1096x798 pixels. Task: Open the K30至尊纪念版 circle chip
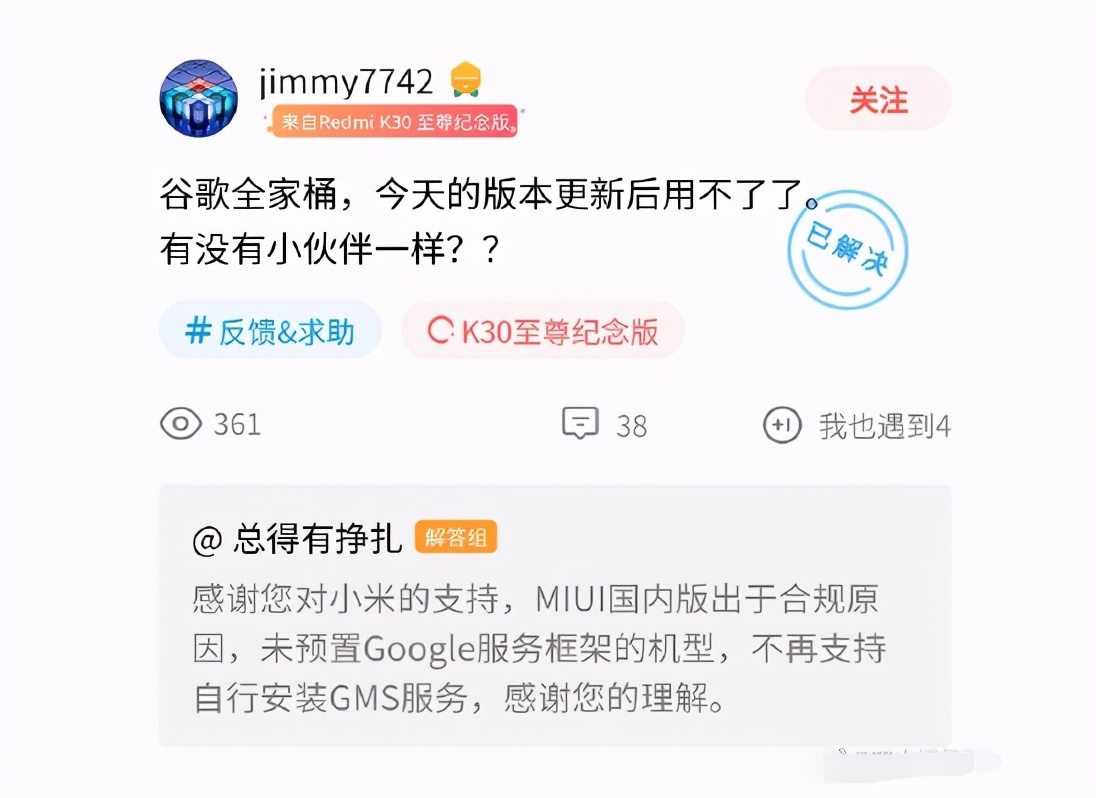tap(543, 330)
